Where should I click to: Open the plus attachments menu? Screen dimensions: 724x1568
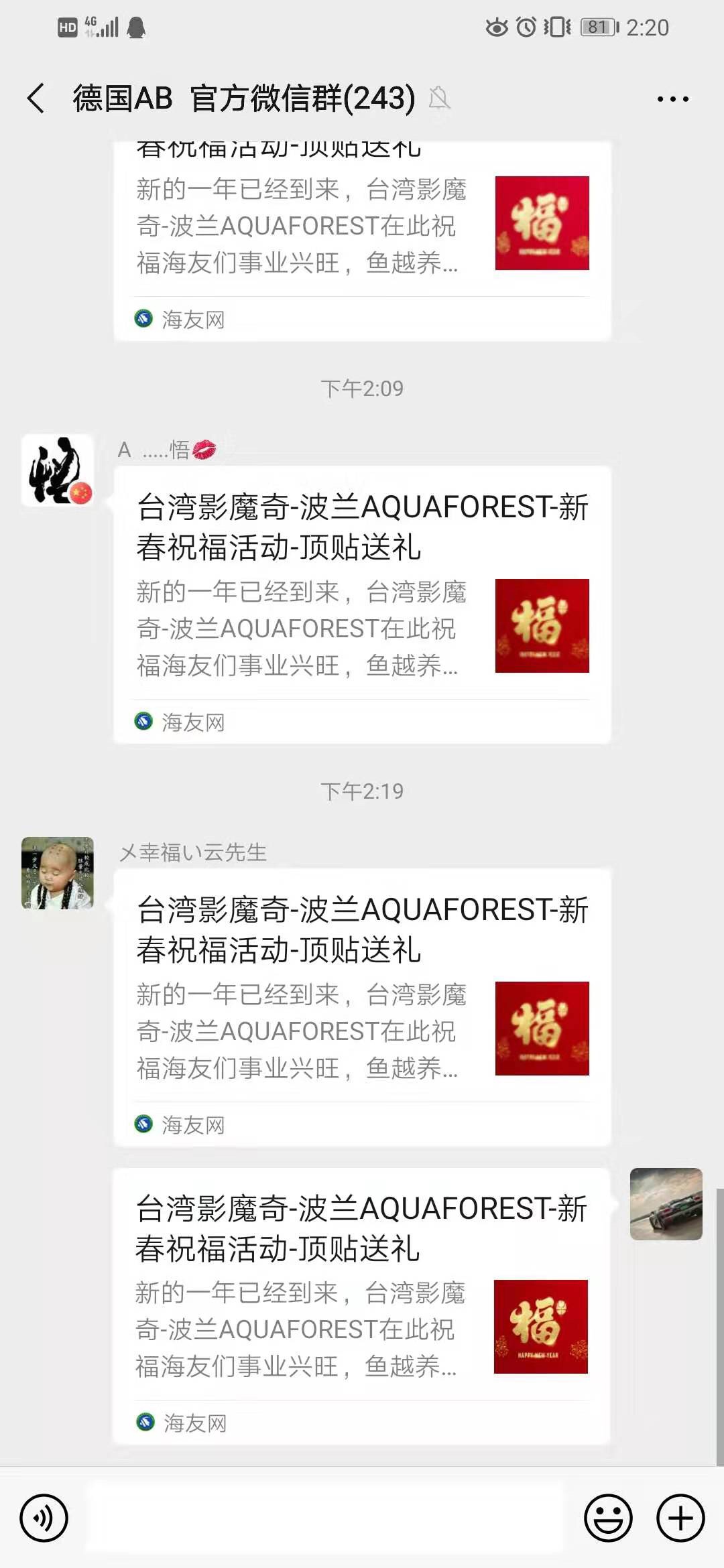[680, 1518]
